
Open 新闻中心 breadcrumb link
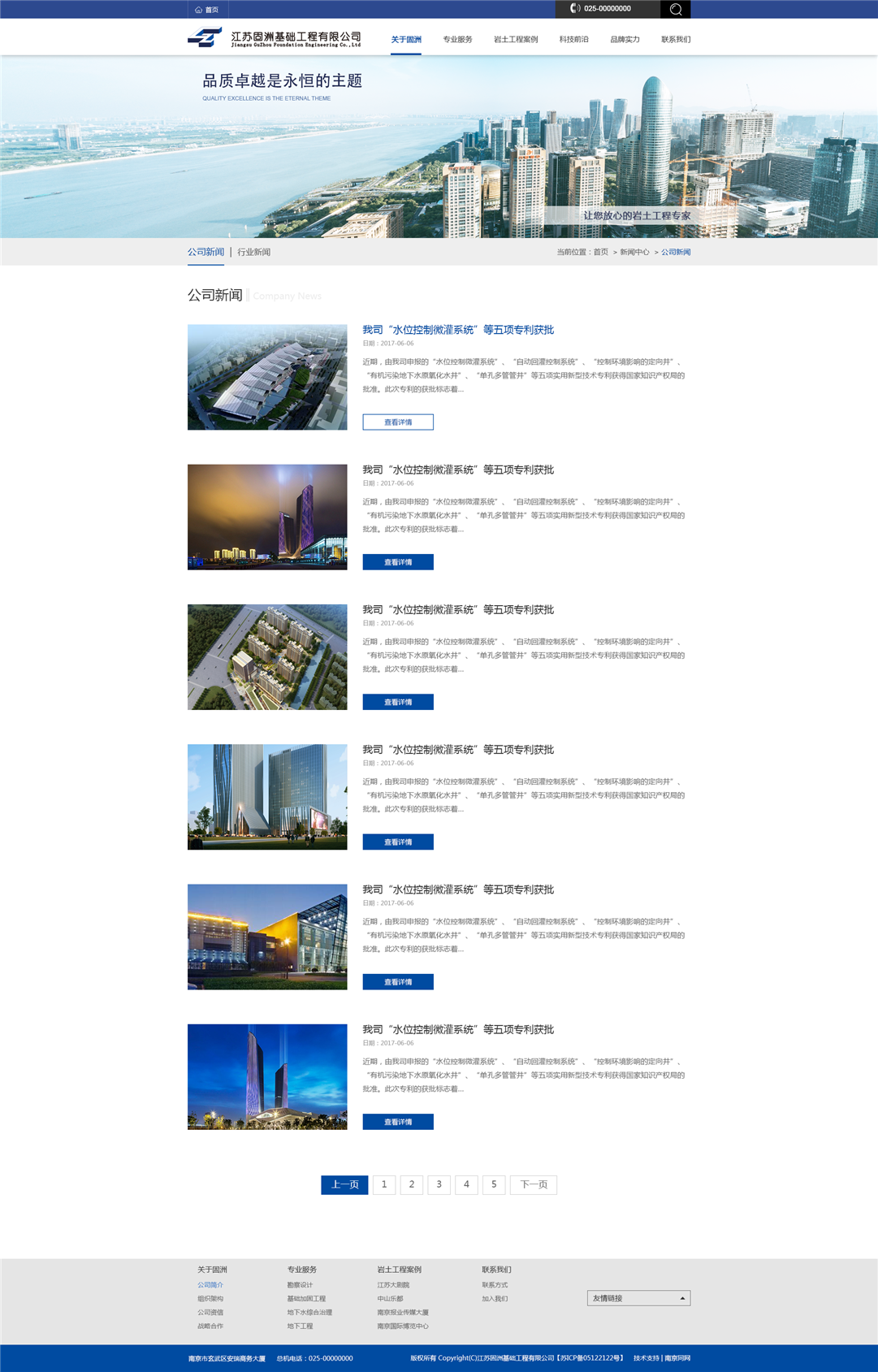(x=634, y=252)
